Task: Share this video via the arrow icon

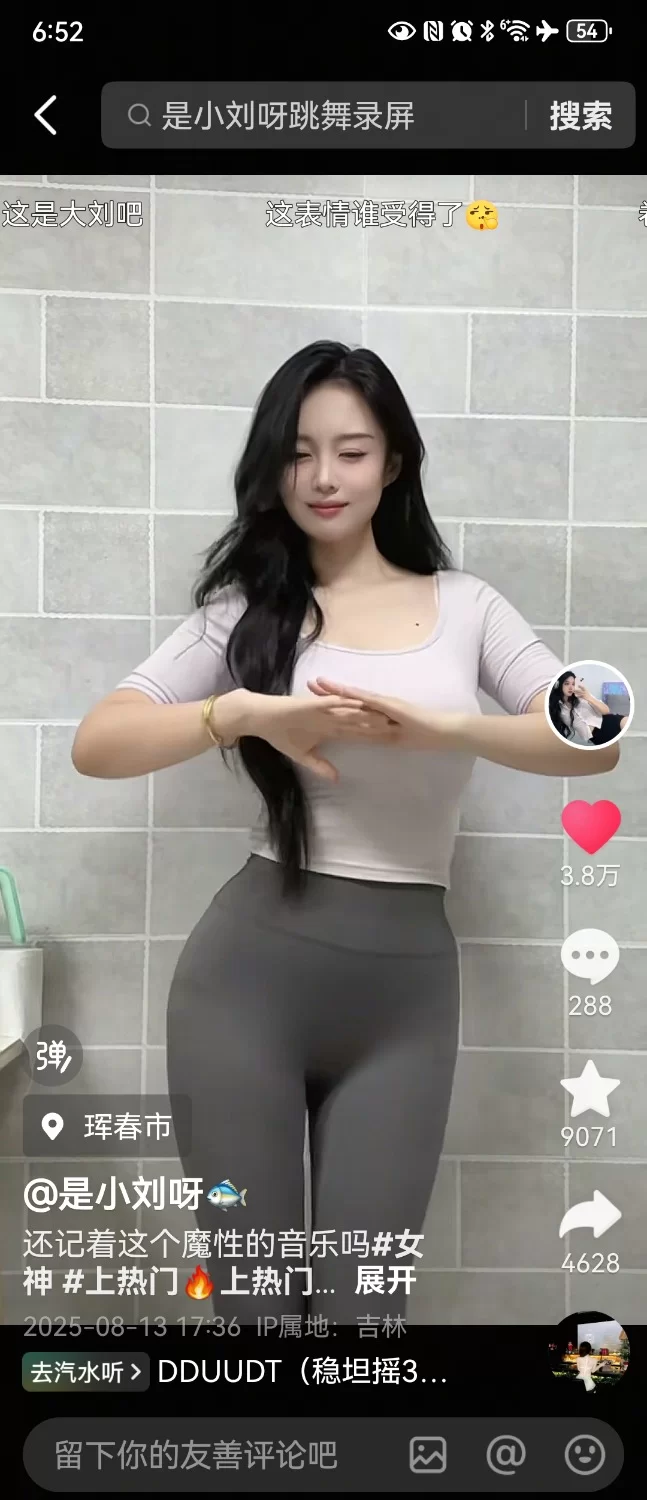Action: (x=590, y=1217)
